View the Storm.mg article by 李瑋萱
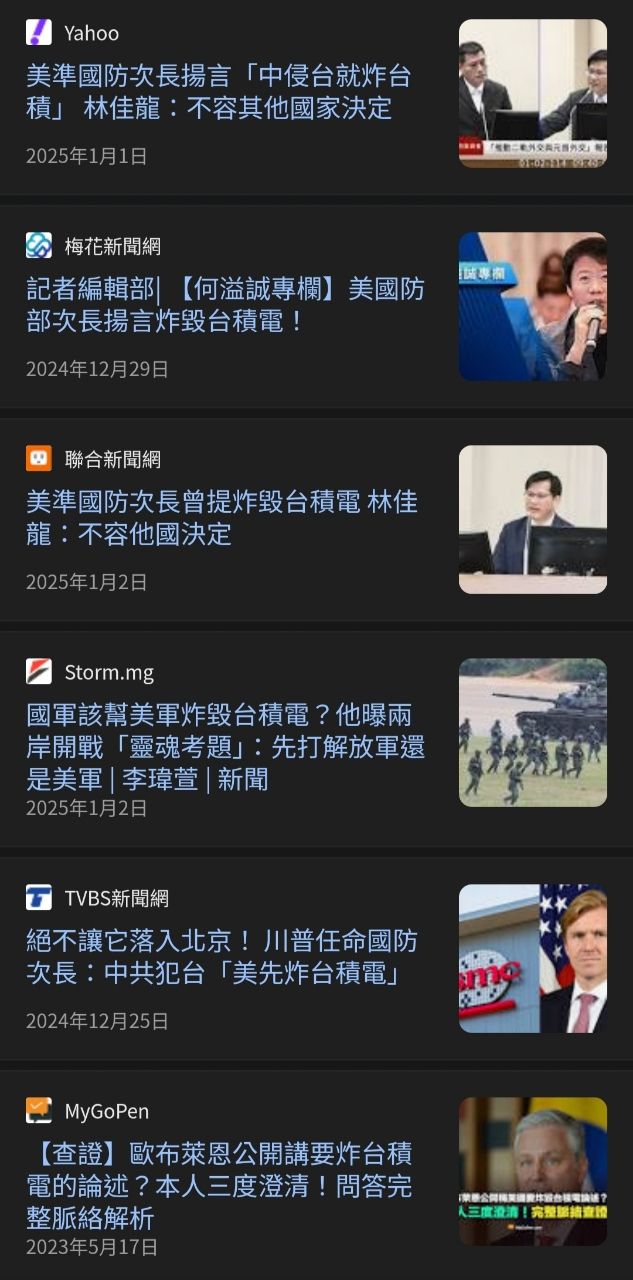Viewport: 633px width, 1280px height. coord(225,747)
